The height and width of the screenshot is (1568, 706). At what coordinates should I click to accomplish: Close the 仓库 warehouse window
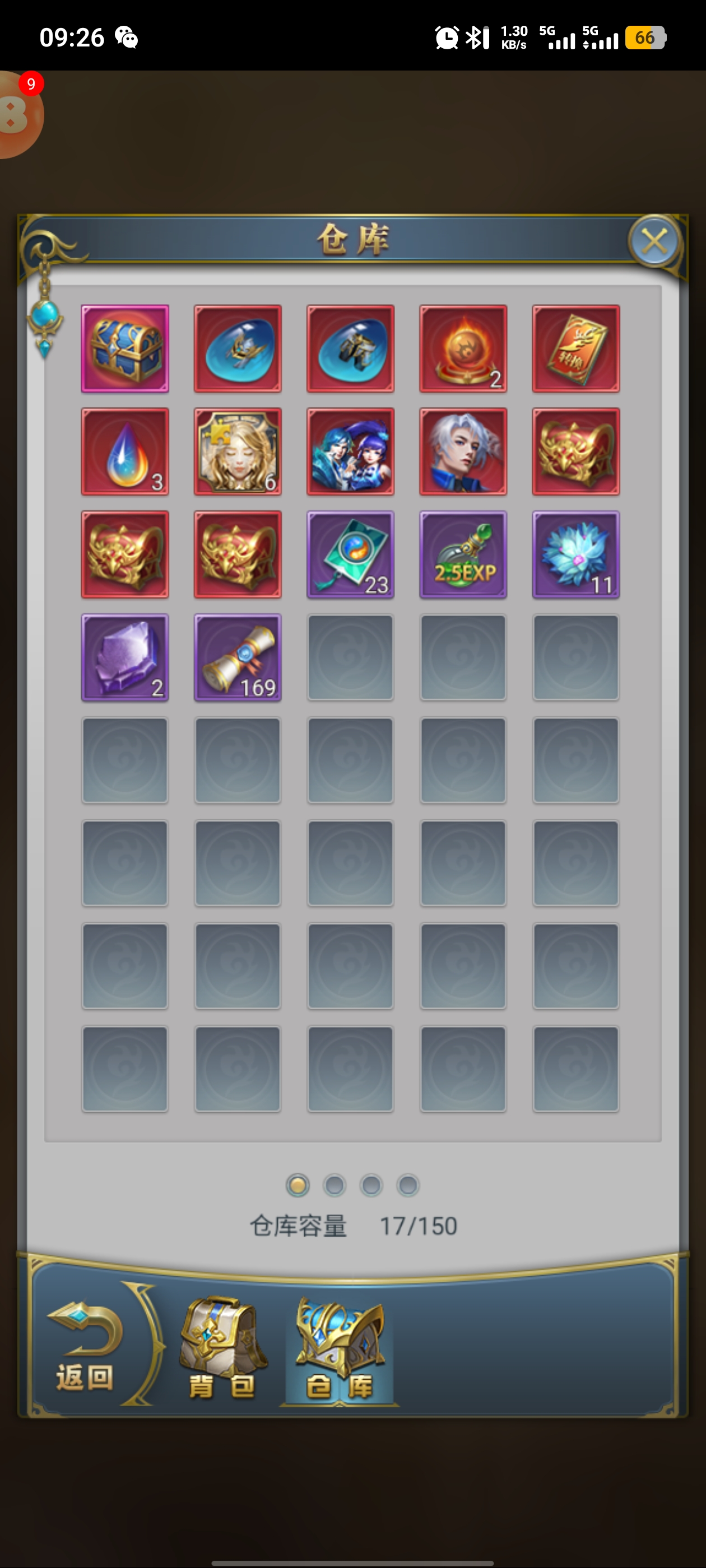pyautogui.click(x=654, y=242)
